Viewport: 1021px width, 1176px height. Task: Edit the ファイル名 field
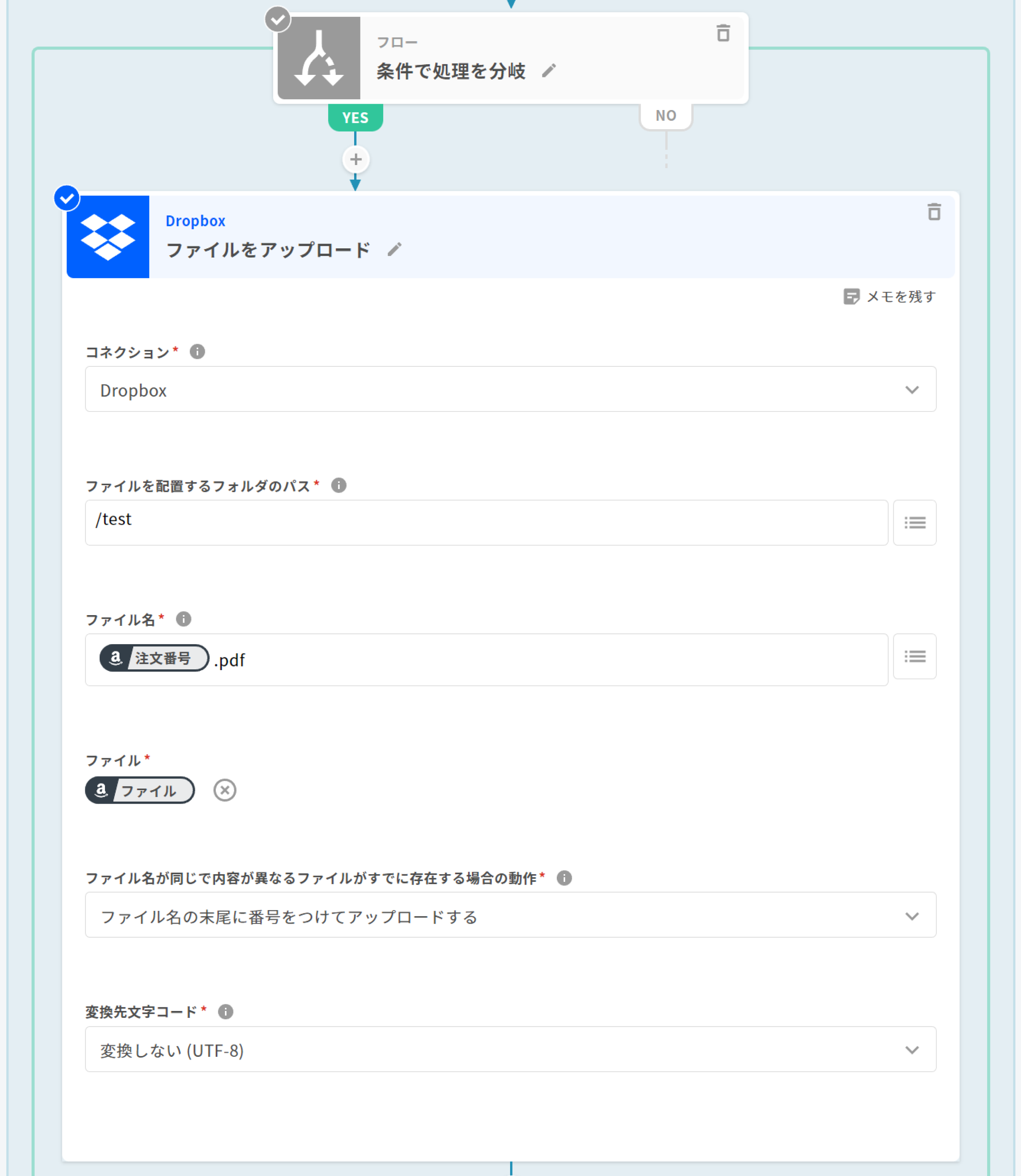pyautogui.click(x=547, y=659)
